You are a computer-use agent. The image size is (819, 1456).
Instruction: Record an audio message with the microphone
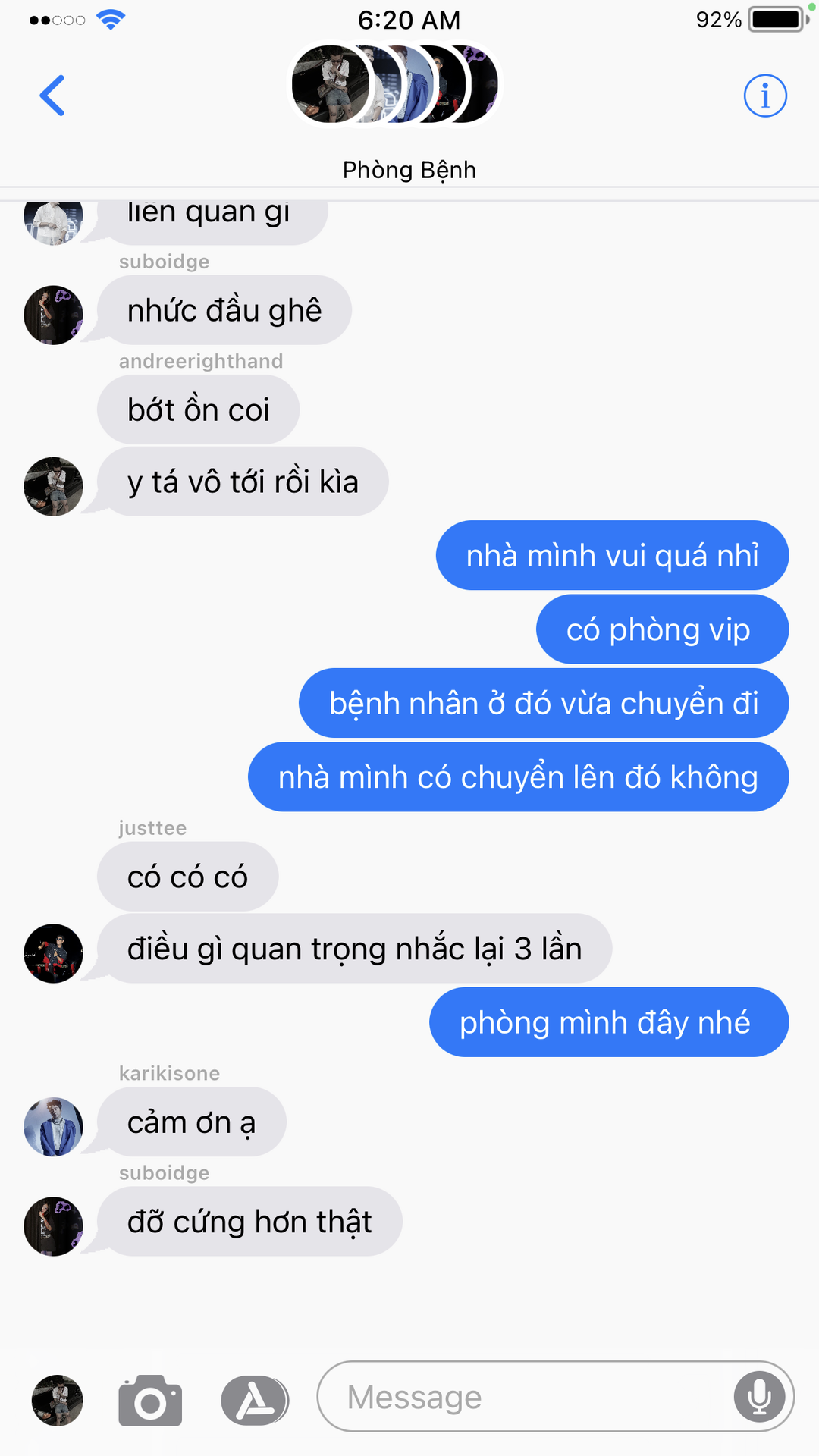pyautogui.click(x=759, y=1397)
